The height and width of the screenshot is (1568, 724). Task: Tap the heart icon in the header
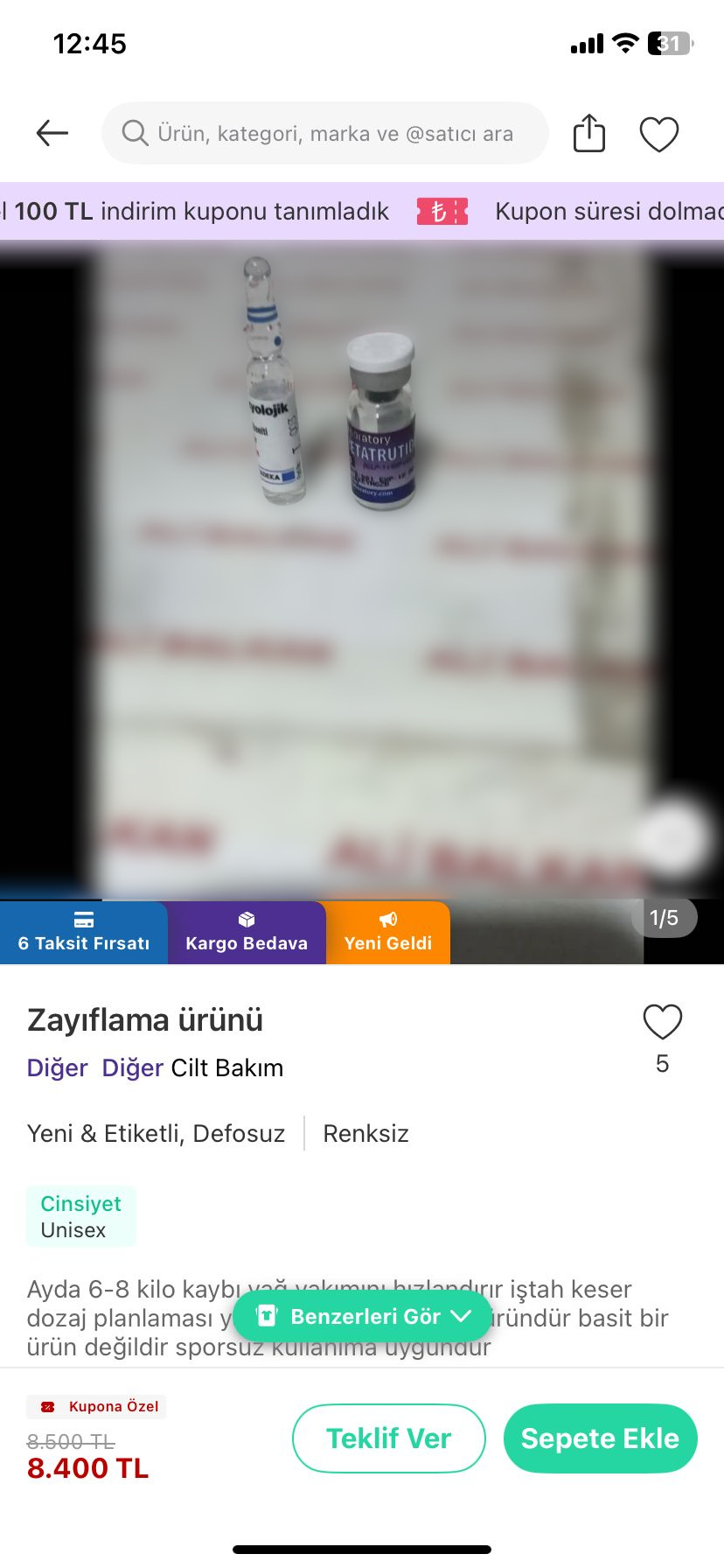tap(659, 133)
